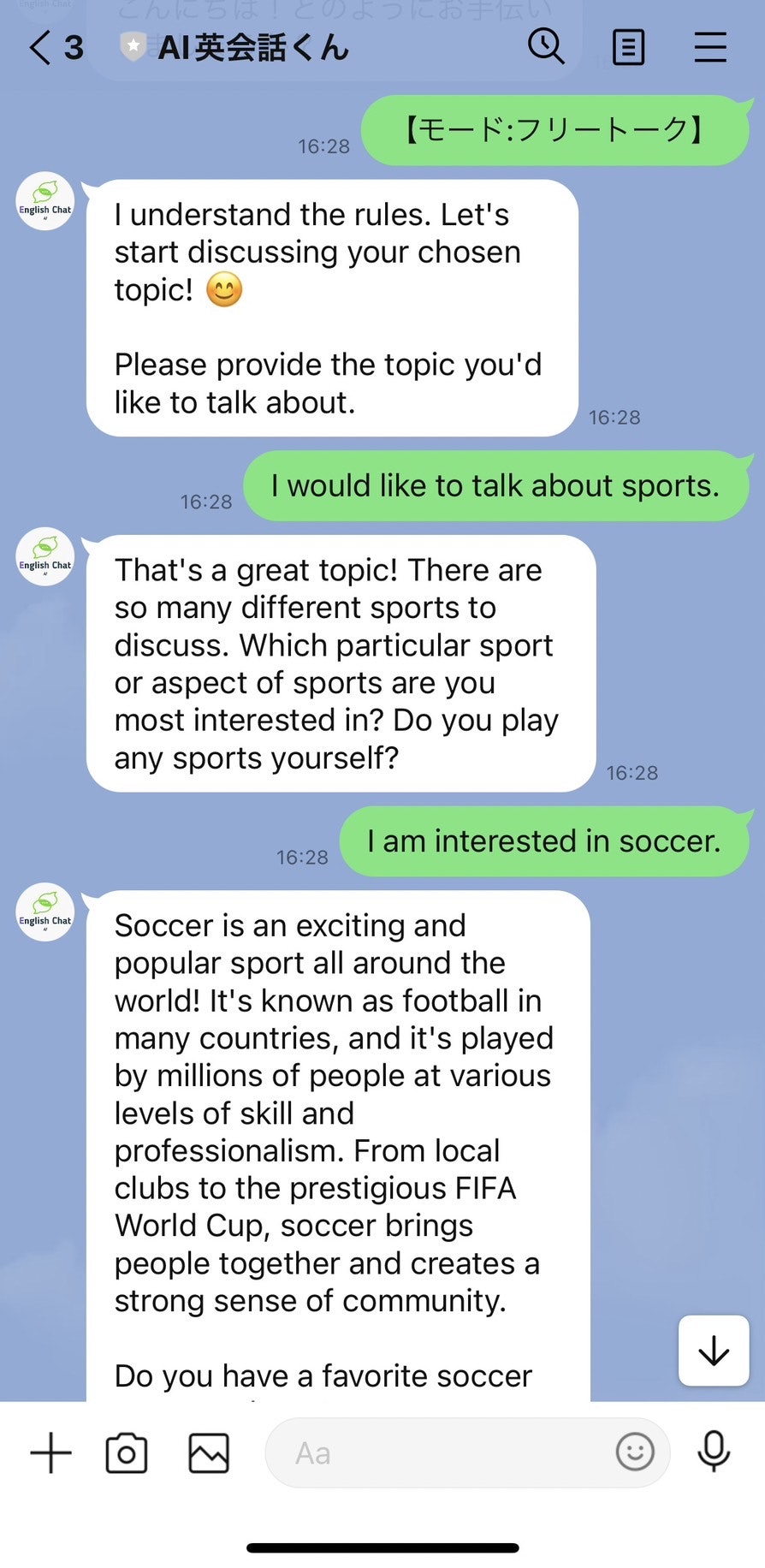Open the plus attachment menu
The width and height of the screenshot is (765, 1568).
click(50, 1452)
